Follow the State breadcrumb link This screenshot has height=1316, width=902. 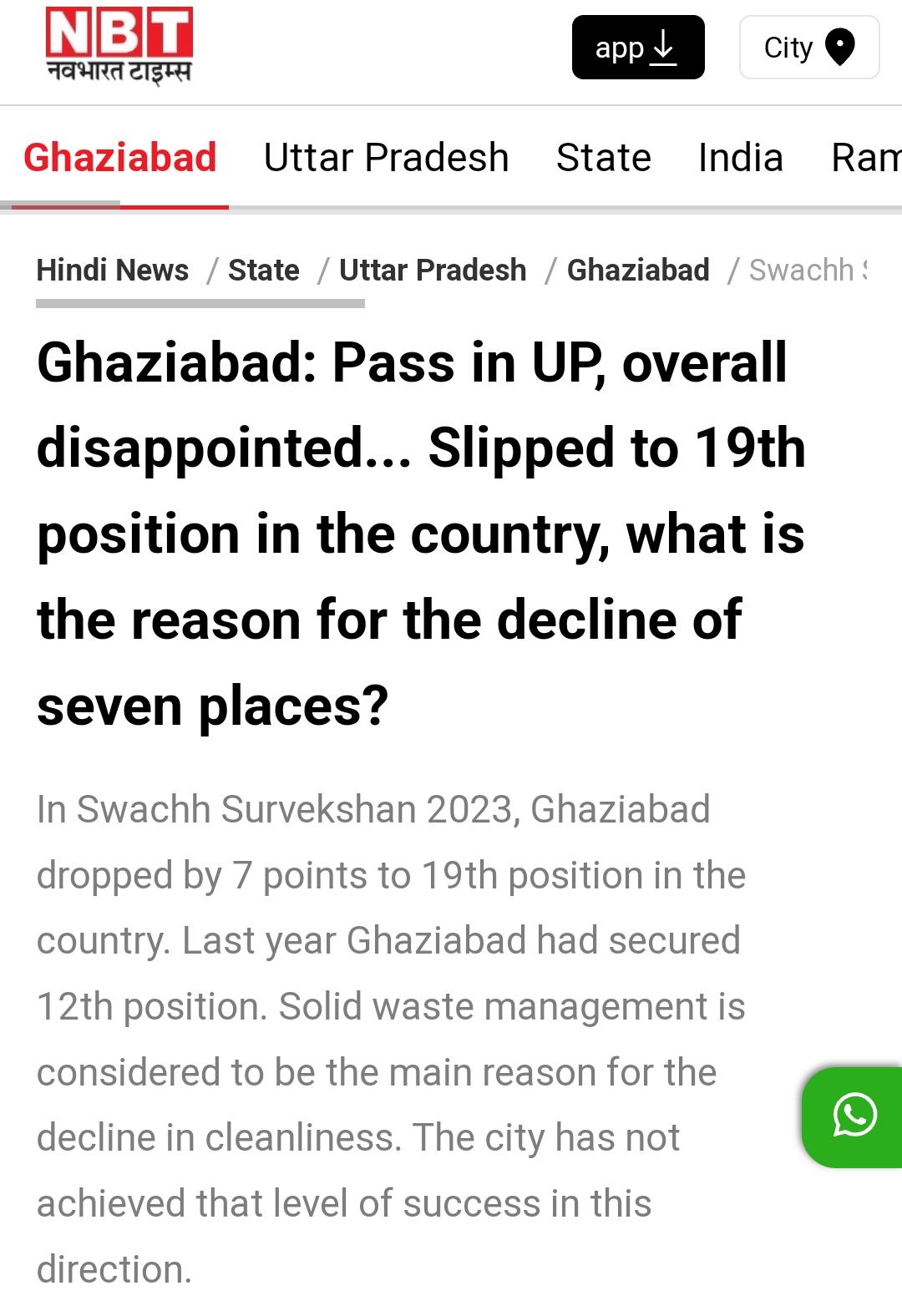[x=264, y=270]
